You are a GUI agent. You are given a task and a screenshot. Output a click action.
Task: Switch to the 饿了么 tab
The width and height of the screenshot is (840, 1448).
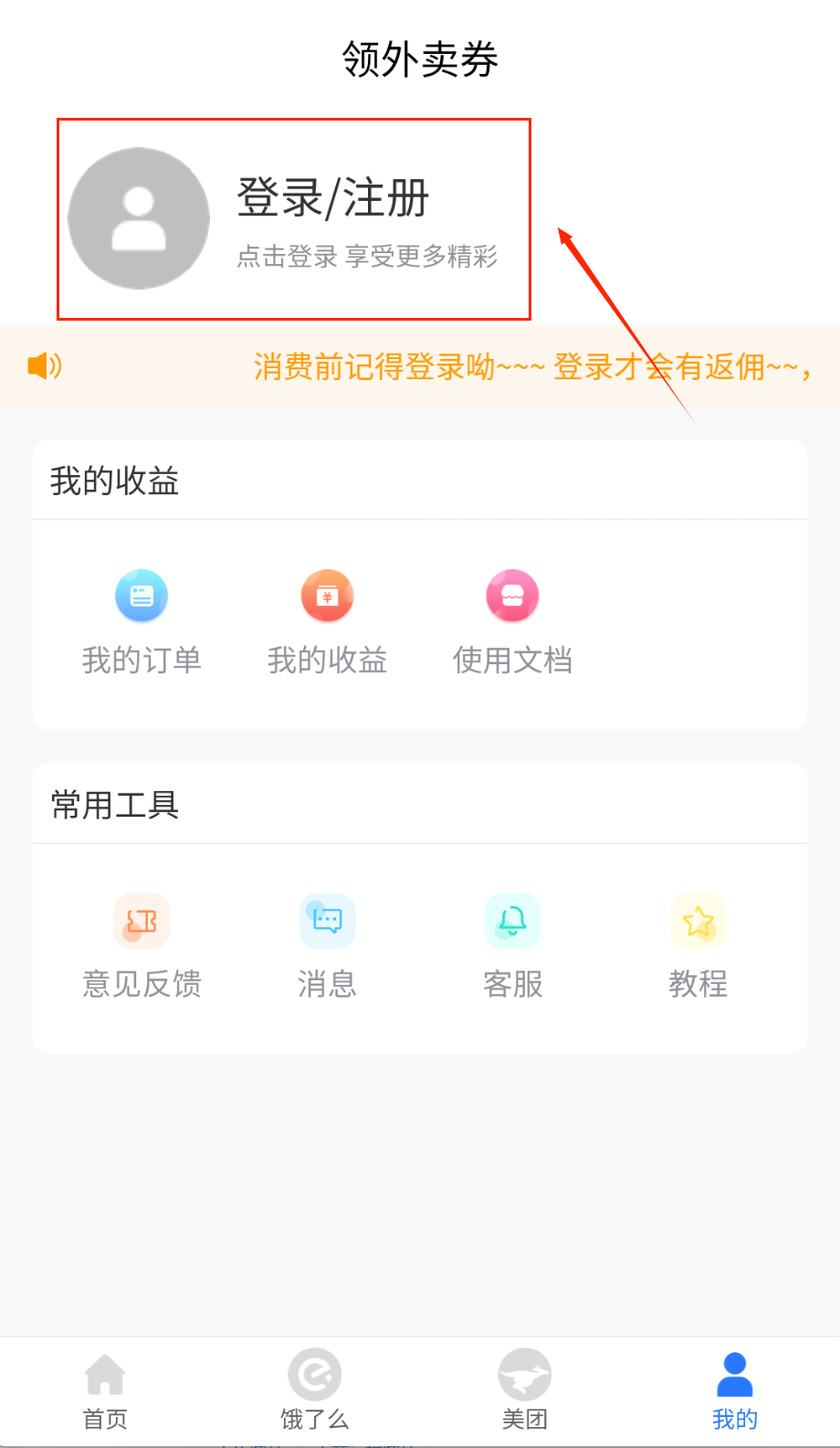[x=315, y=1390]
